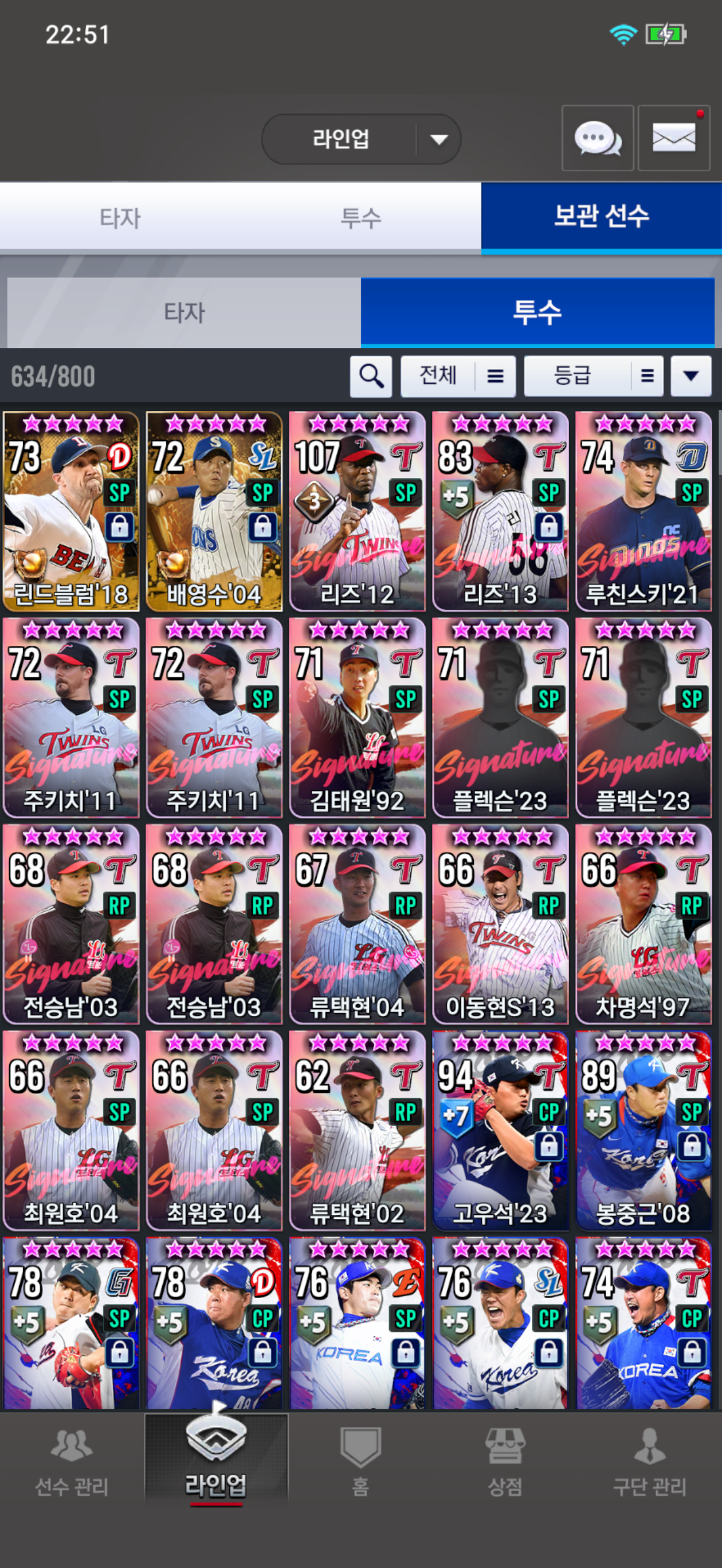This screenshot has height=1568, width=722.
Task: Toggle sort order with the arrow button
Action: [690, 376]
